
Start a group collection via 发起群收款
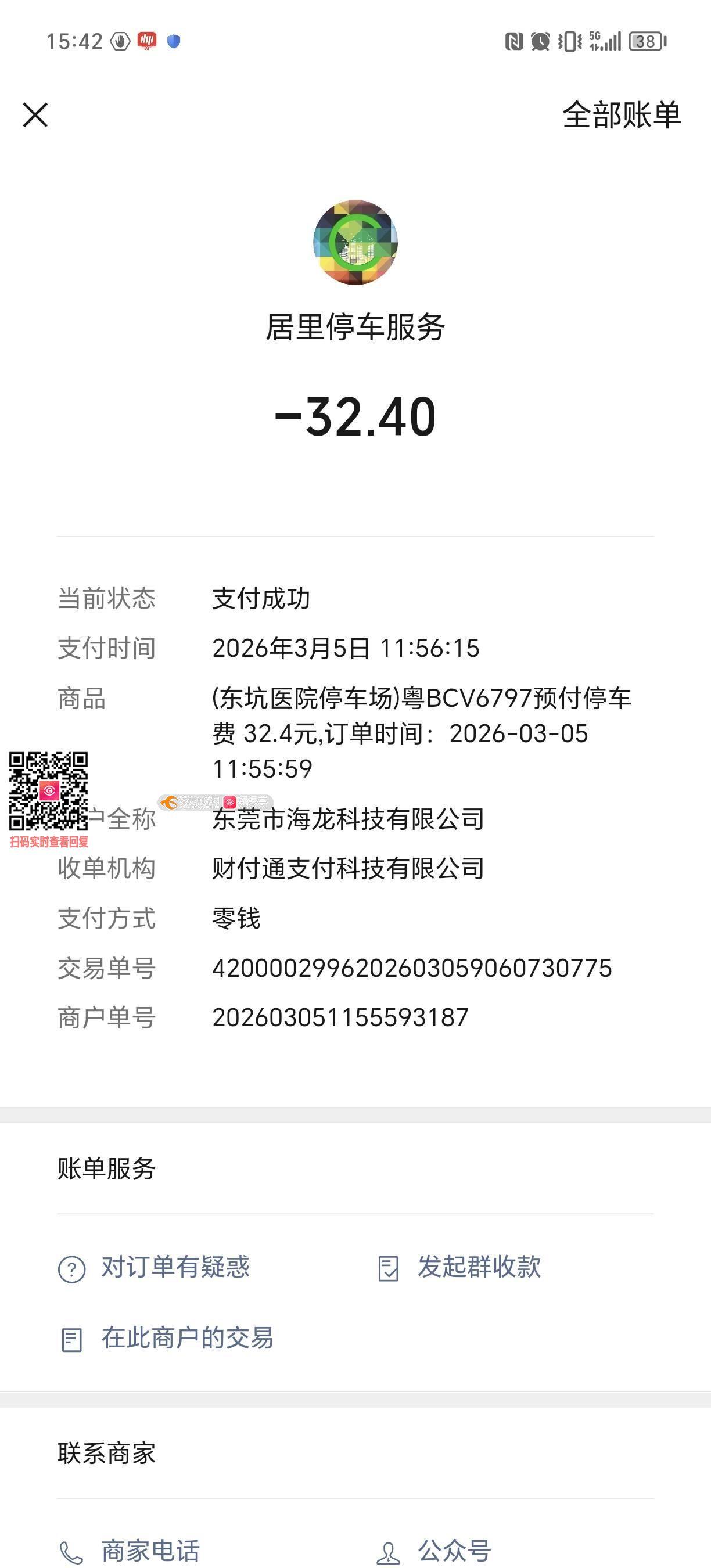(460, 1268)
